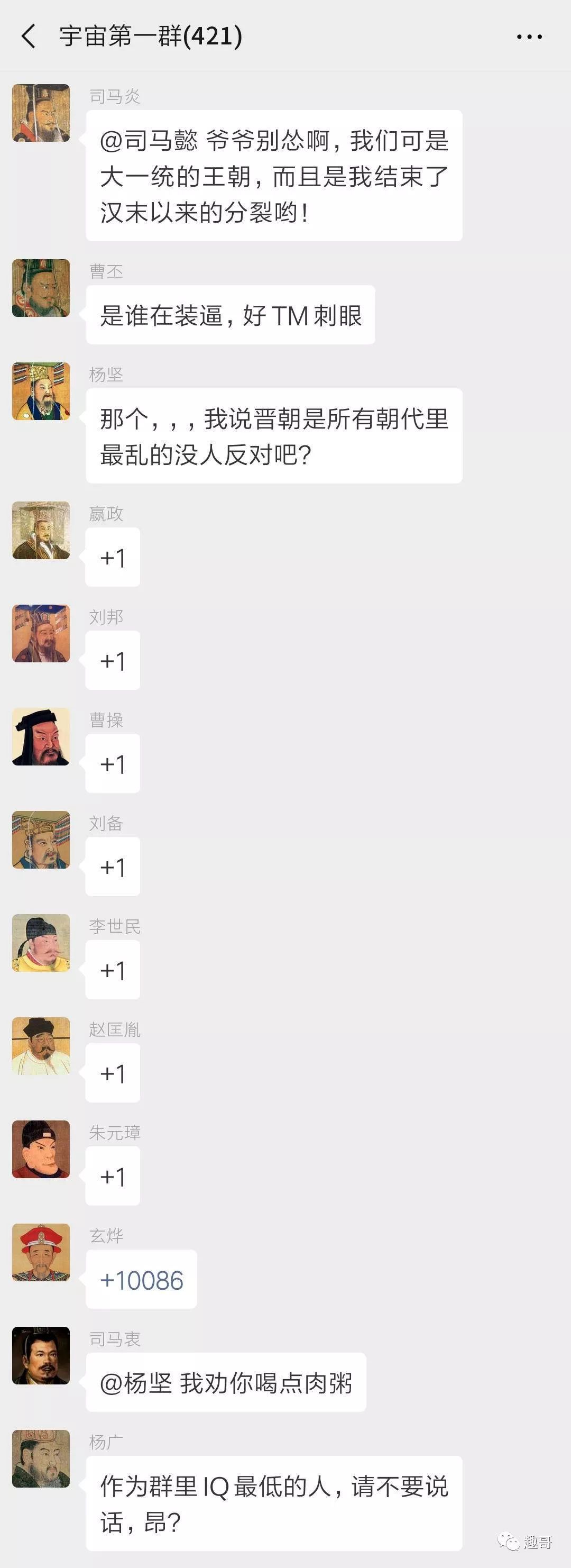Screen dimensions: 571x1568
Task: Open 朱元璋's avatar
Action: pyautogui.click(x=41, y=1149)
